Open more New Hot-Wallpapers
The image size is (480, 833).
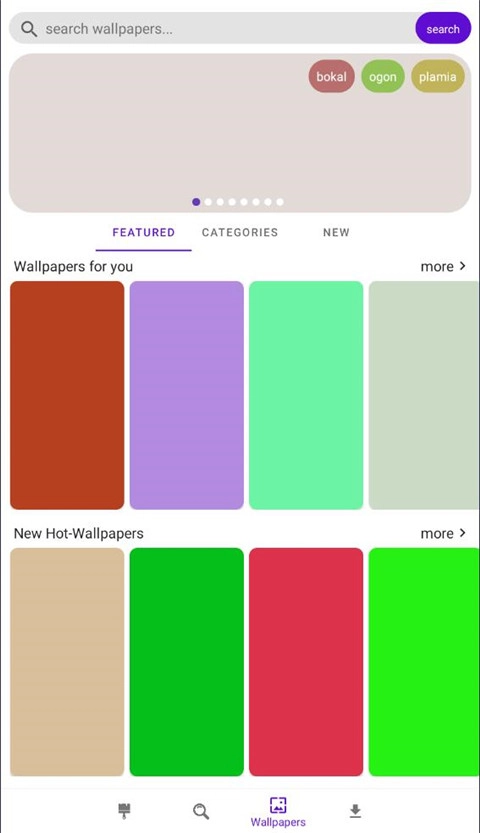click(x=443, y=533)
